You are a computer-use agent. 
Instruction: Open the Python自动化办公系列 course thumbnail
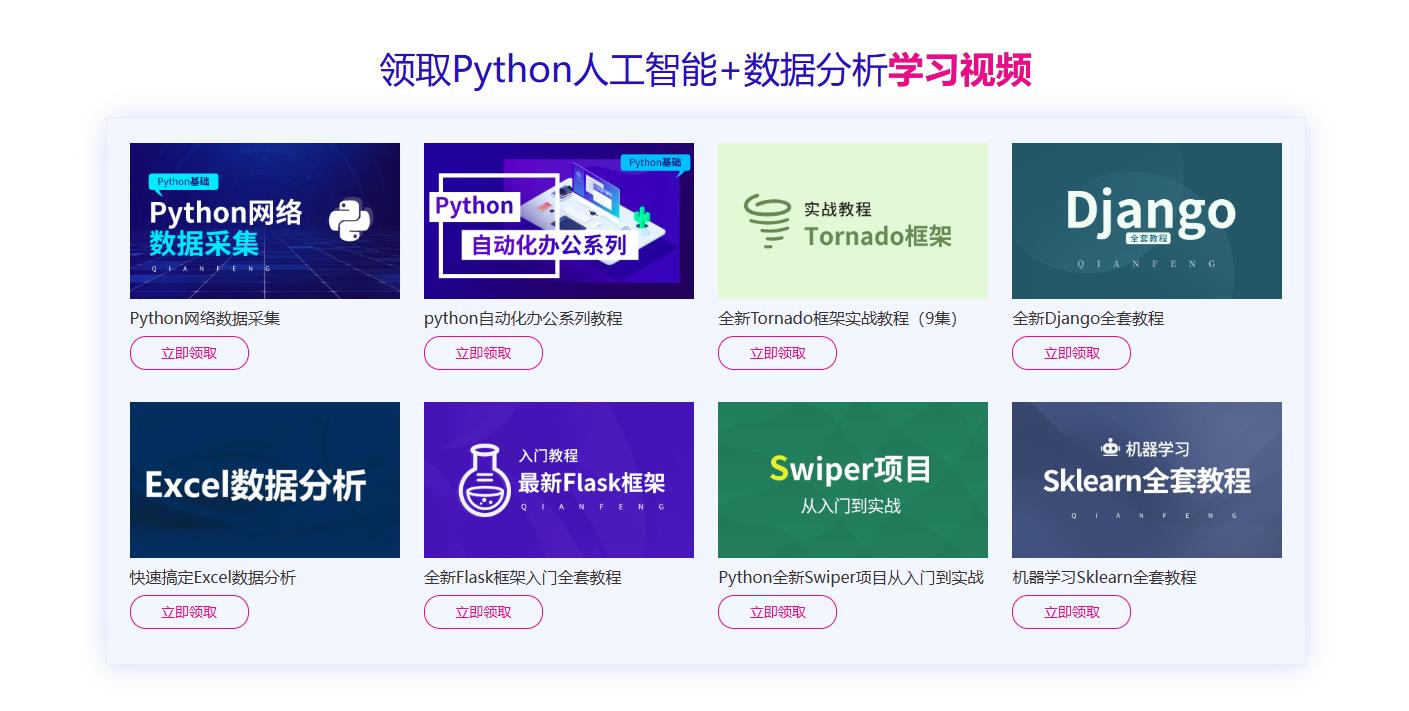559,221
